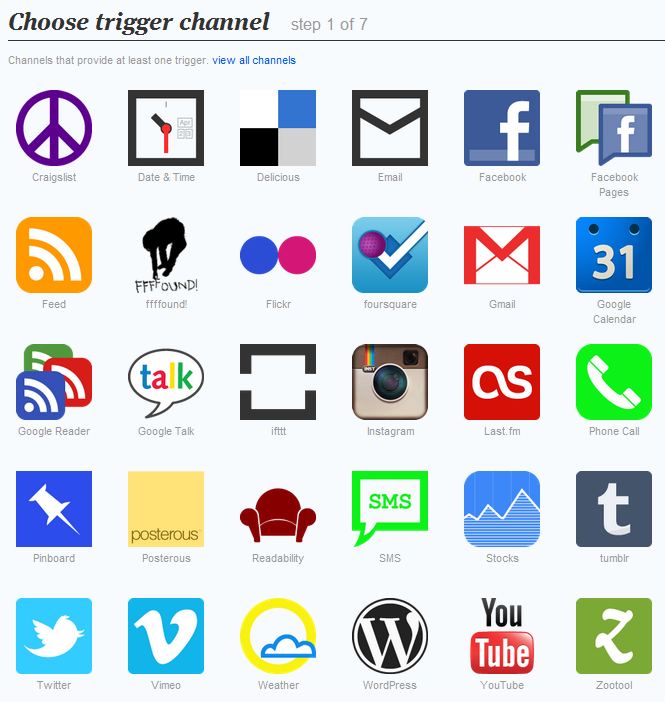
Task: Choose Date & Time as trigger channel
Action: (166, 128)
